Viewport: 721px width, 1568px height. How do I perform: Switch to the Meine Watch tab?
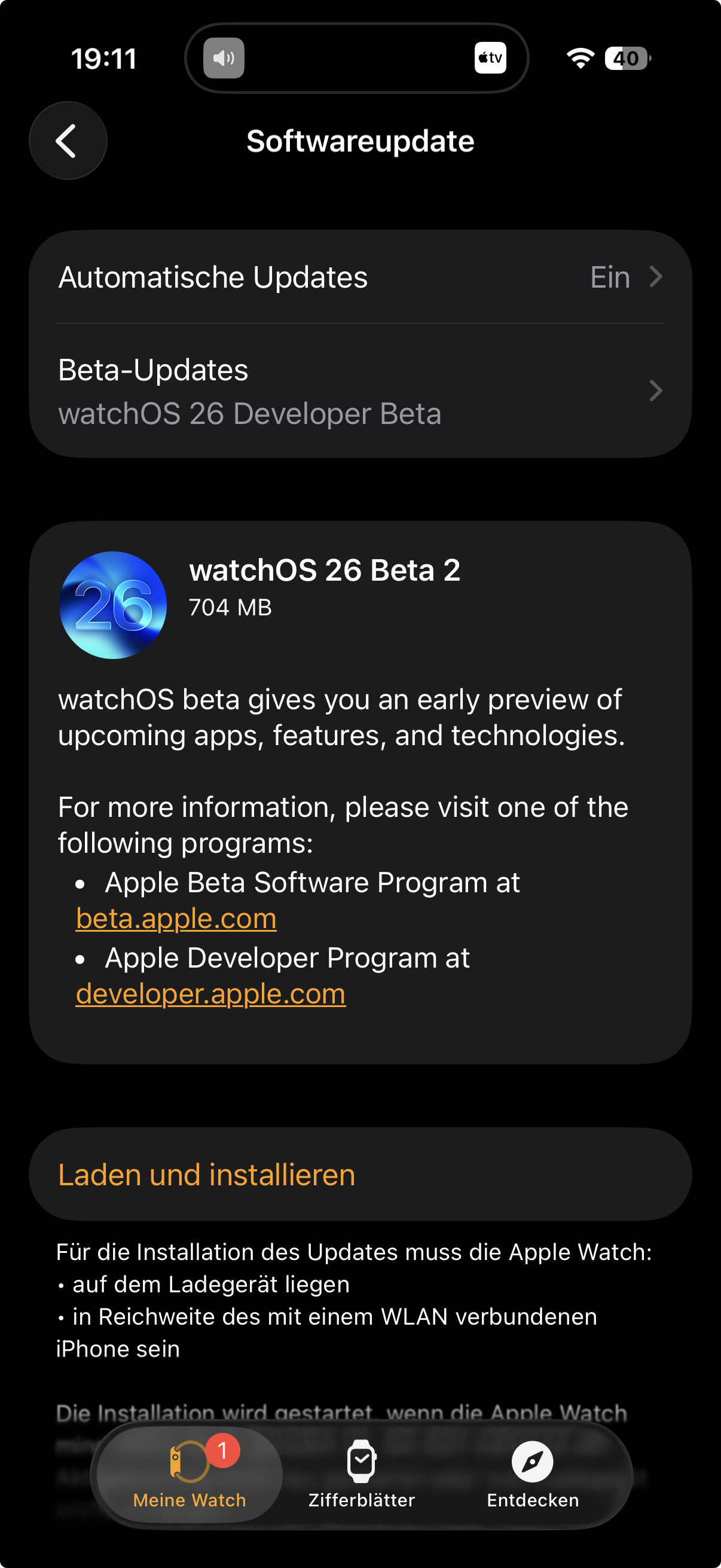pos(190,1475)
